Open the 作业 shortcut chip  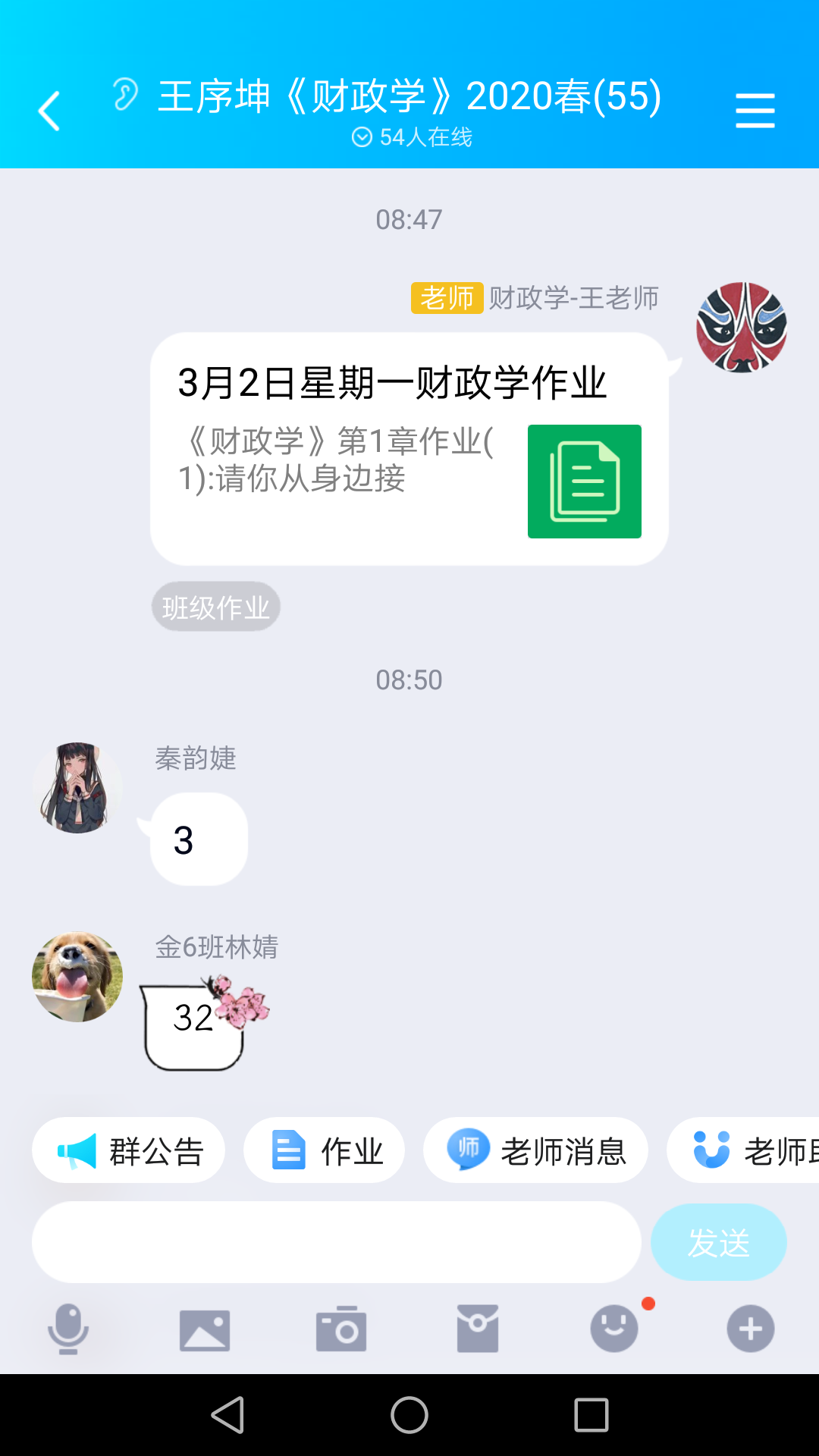point(325,1150)
